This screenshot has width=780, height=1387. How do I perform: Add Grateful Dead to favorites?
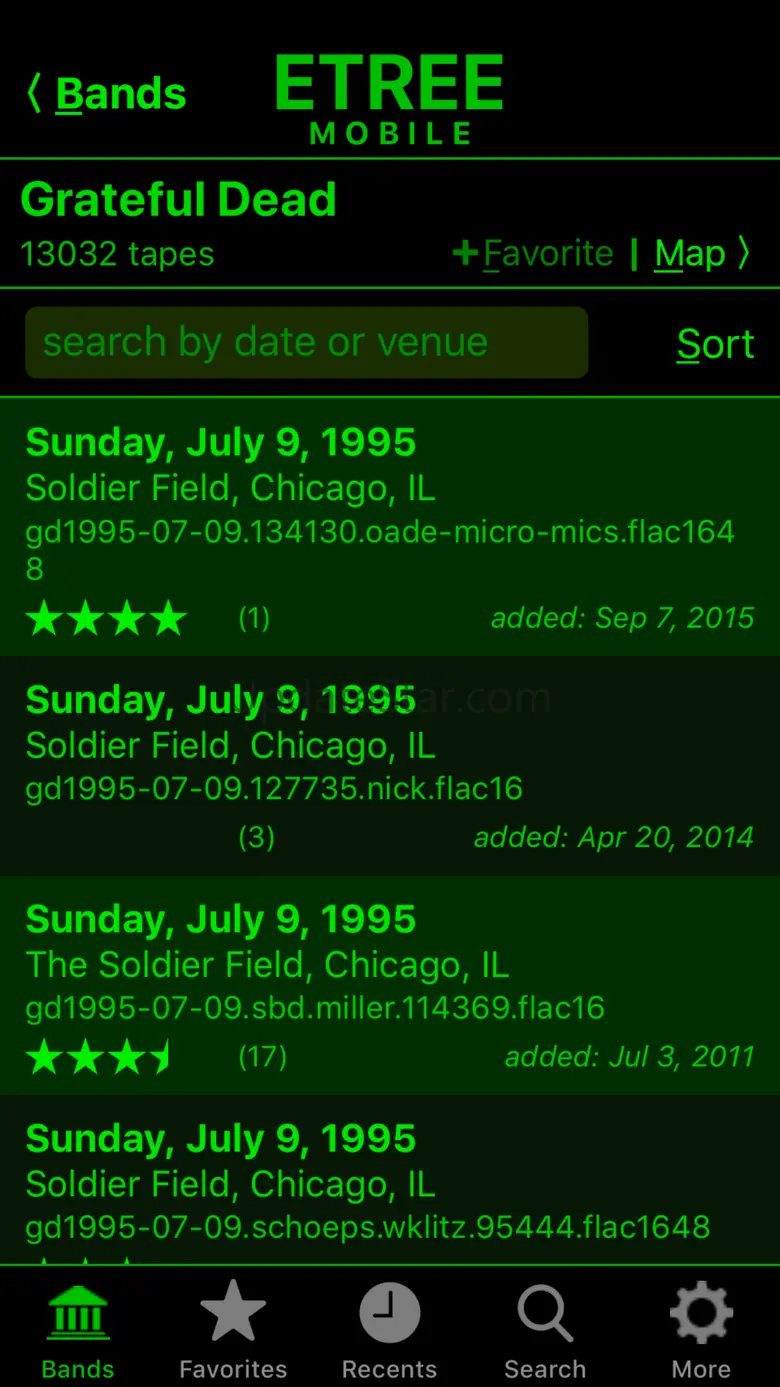(x=533, y=254)
